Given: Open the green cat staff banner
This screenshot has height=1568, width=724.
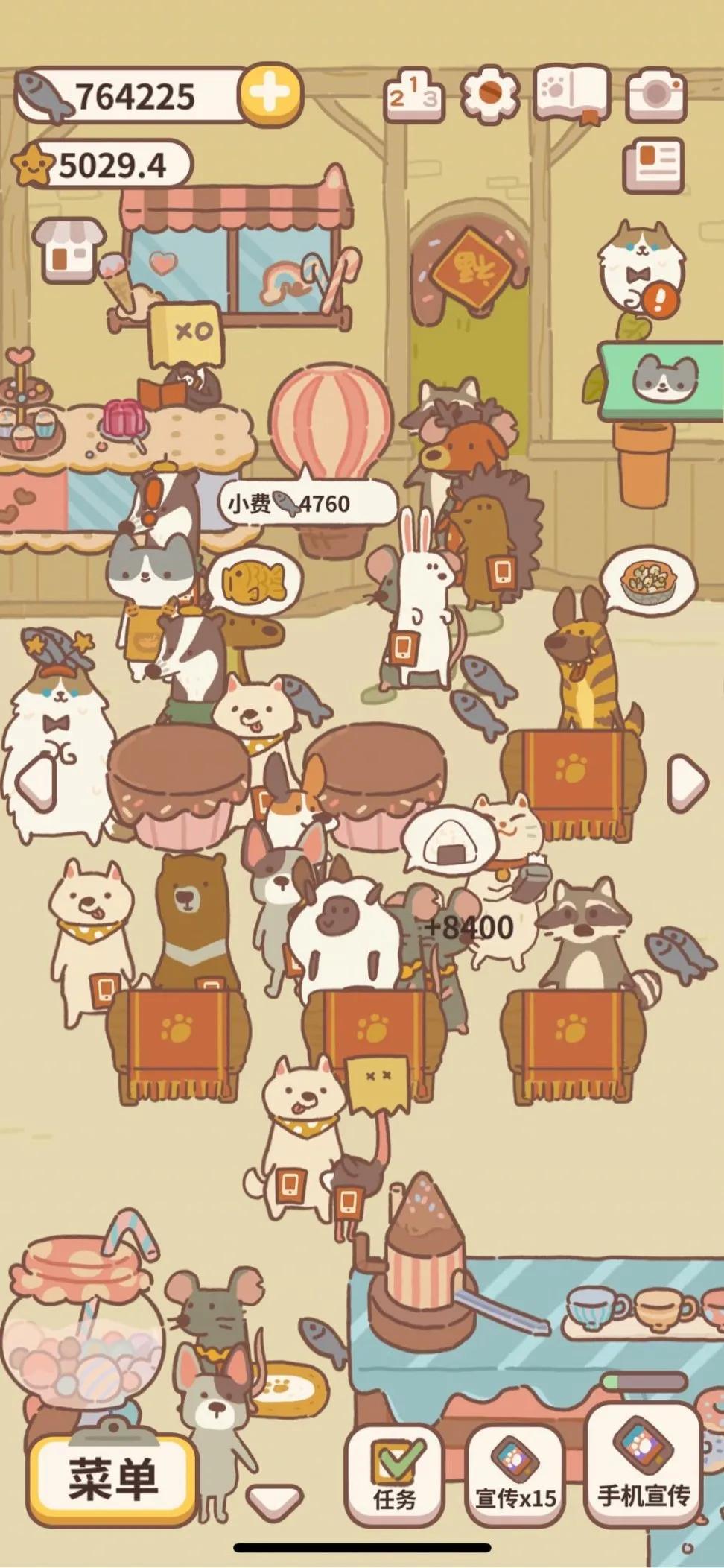Looking at the screenshot, I should click(663, 378).
